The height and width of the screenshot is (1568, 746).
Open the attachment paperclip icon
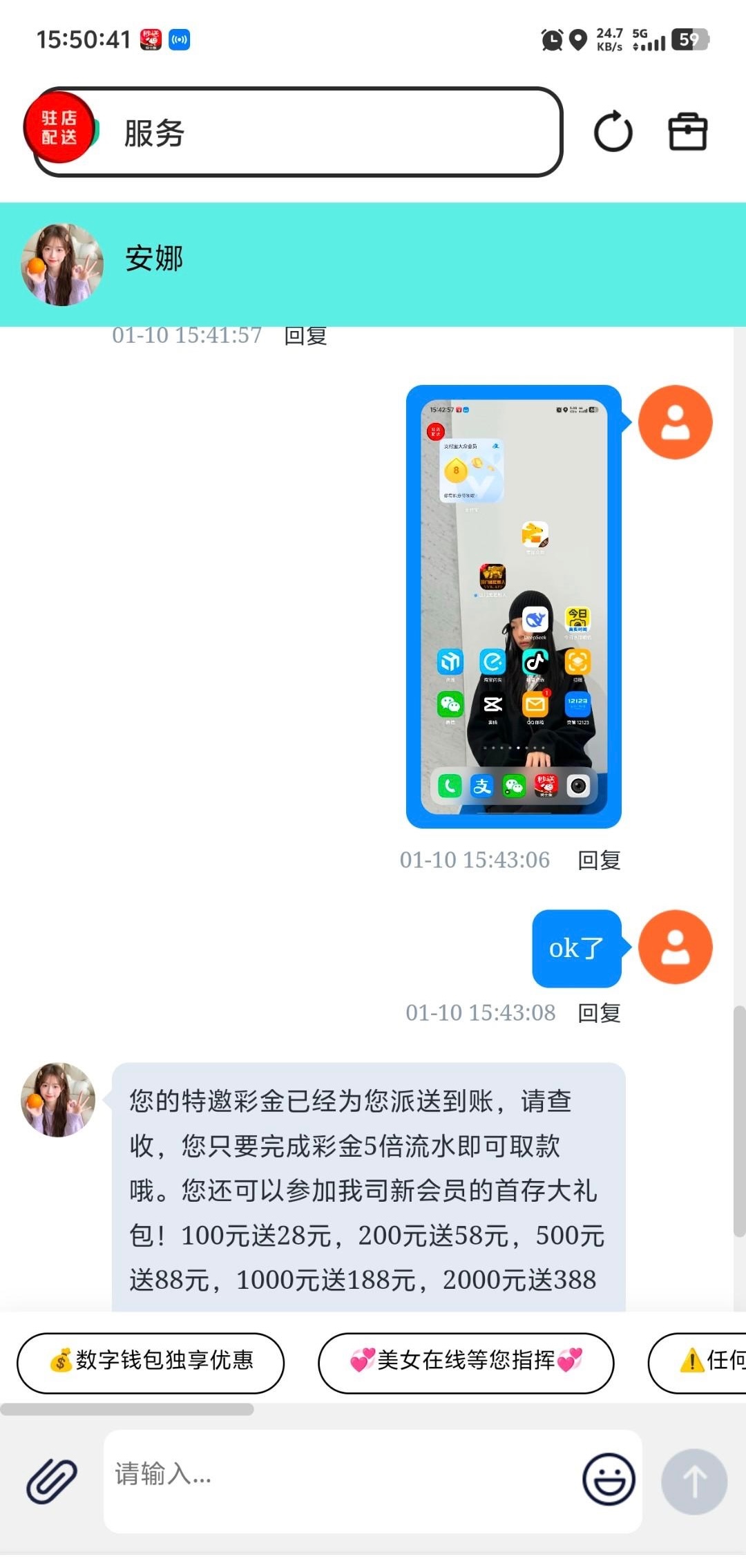[52, 1480]
